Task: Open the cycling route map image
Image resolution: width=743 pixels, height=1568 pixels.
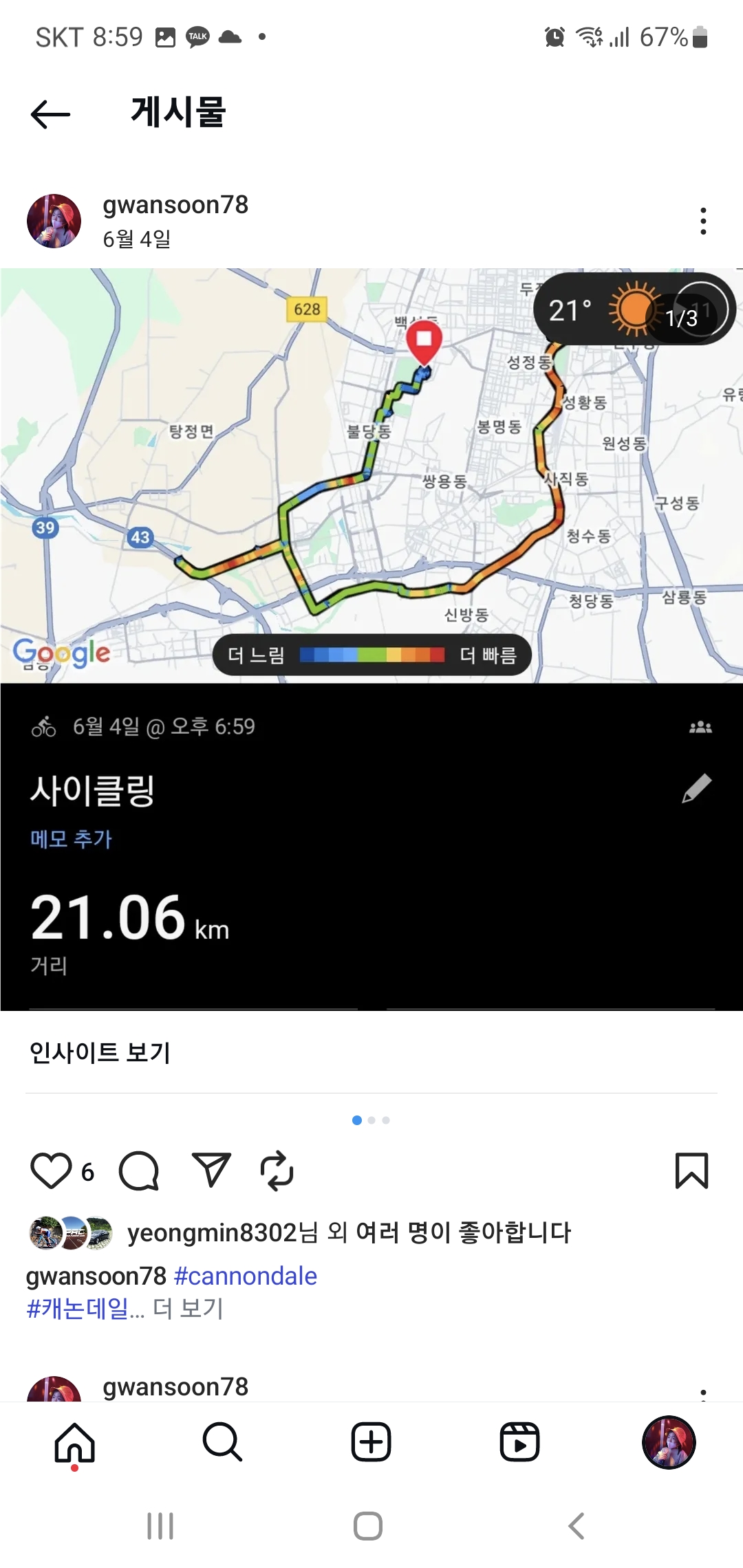Action: point(371,475)
